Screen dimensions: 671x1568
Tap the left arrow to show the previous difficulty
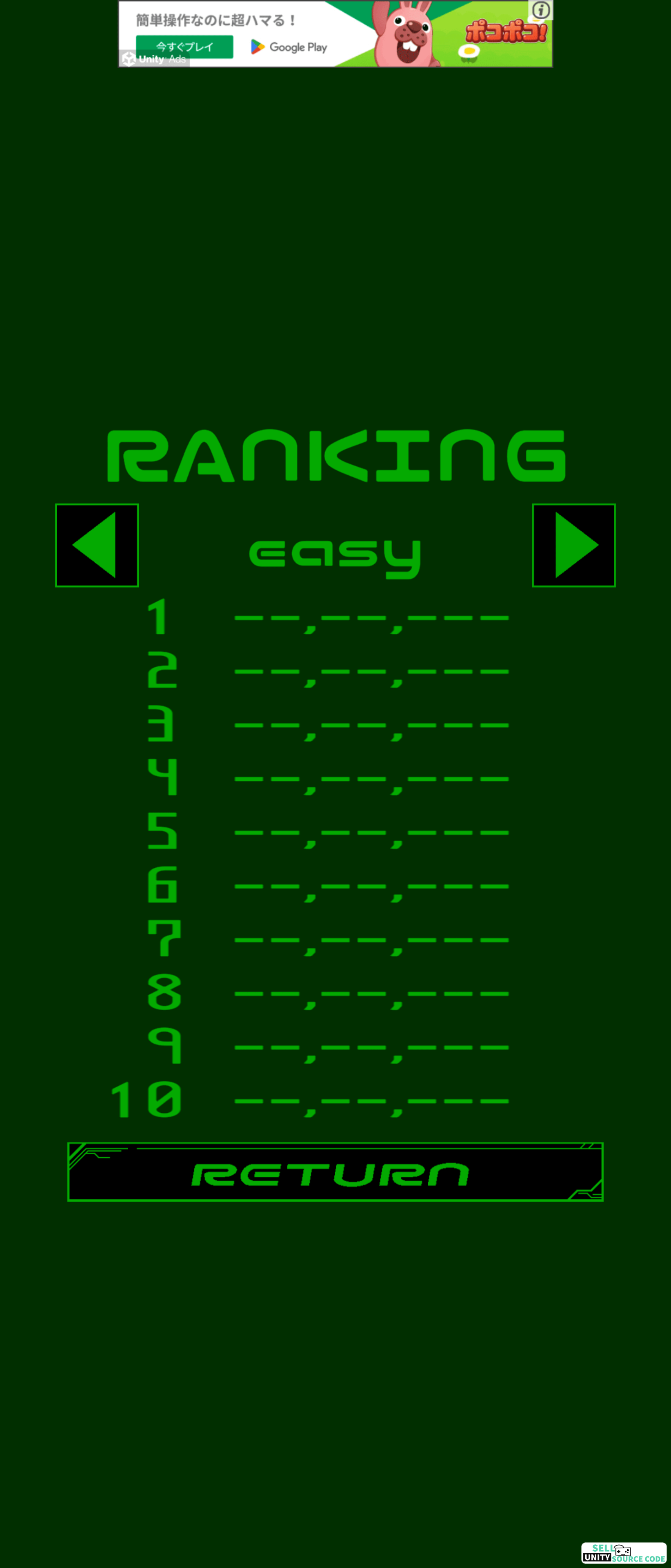(97, 545)
